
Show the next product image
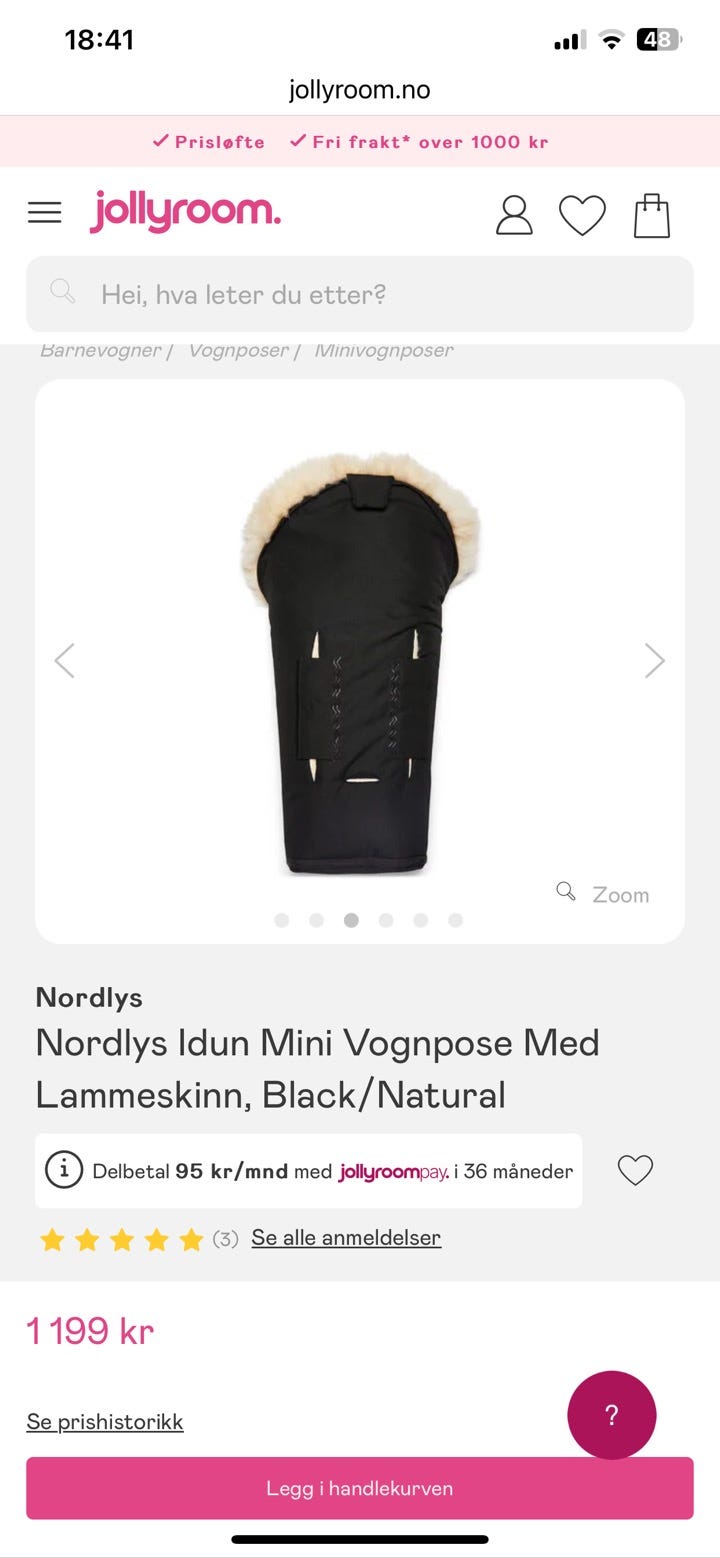point(654,660)
